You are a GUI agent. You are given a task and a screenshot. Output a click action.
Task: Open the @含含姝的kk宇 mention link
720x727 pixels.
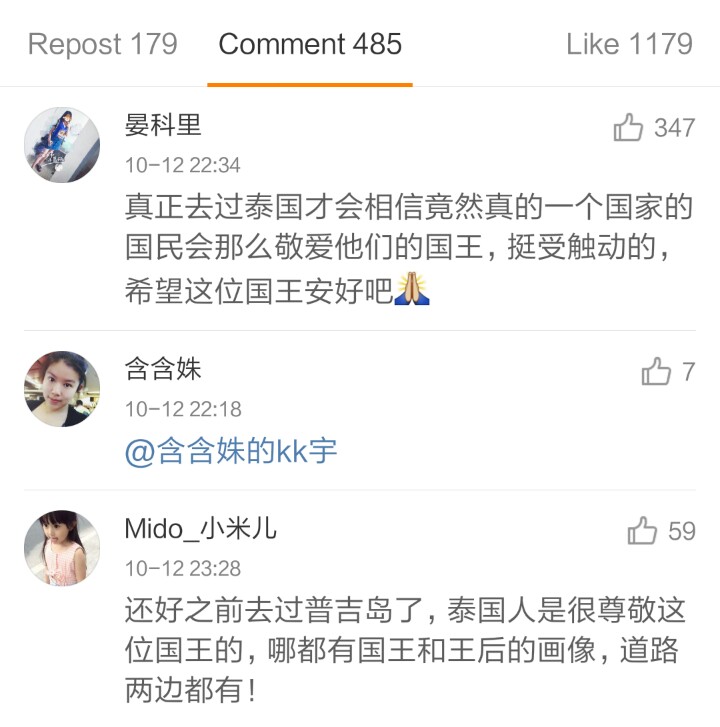(231, 451)
